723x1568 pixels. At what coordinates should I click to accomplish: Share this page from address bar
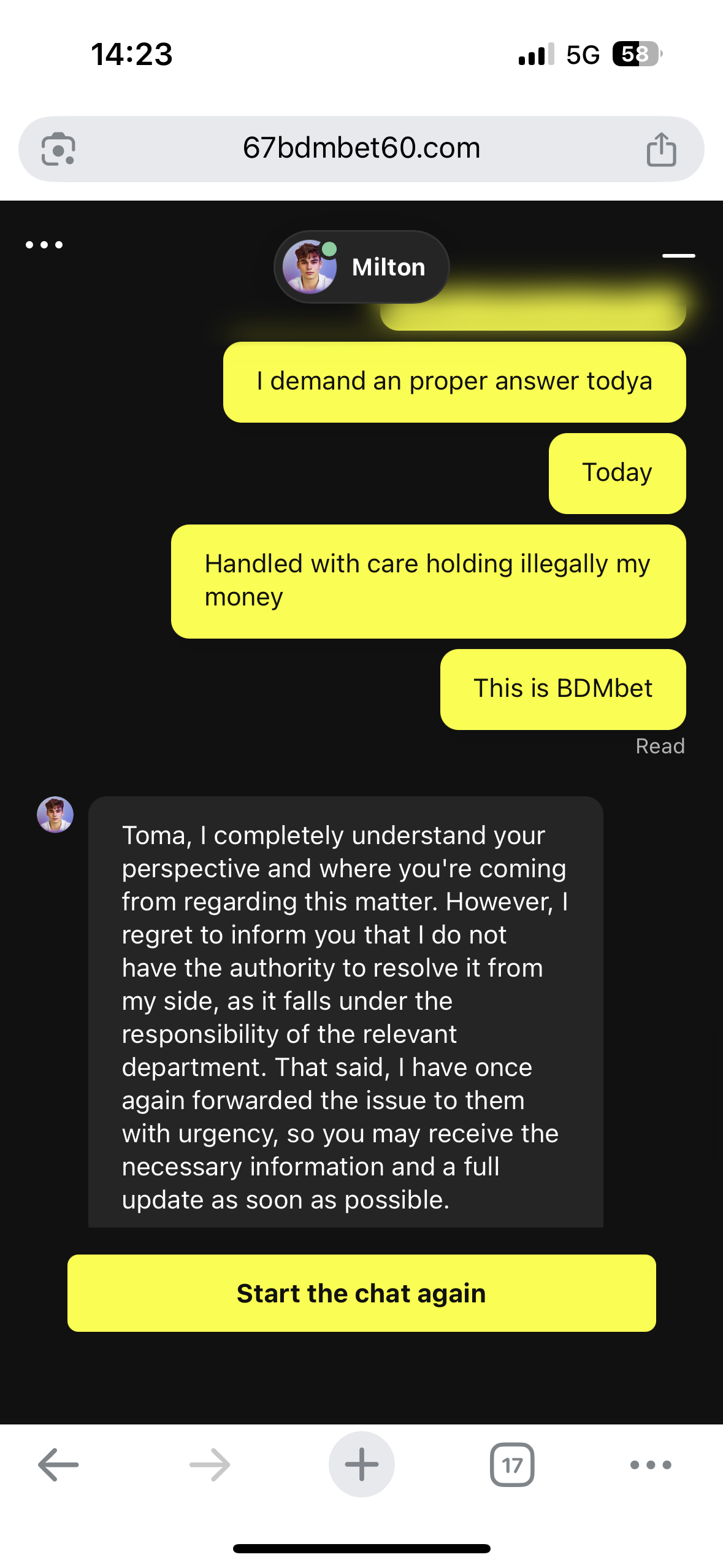tap(661, 149)
